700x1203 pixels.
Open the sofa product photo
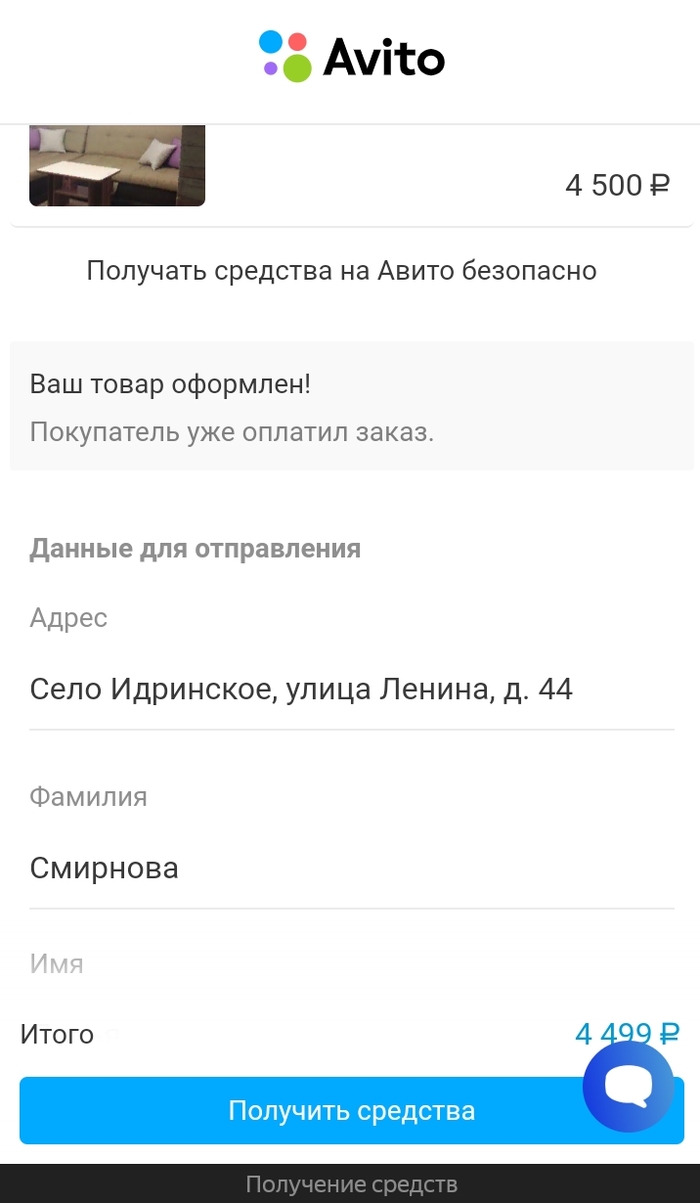(x=117, y=165)
